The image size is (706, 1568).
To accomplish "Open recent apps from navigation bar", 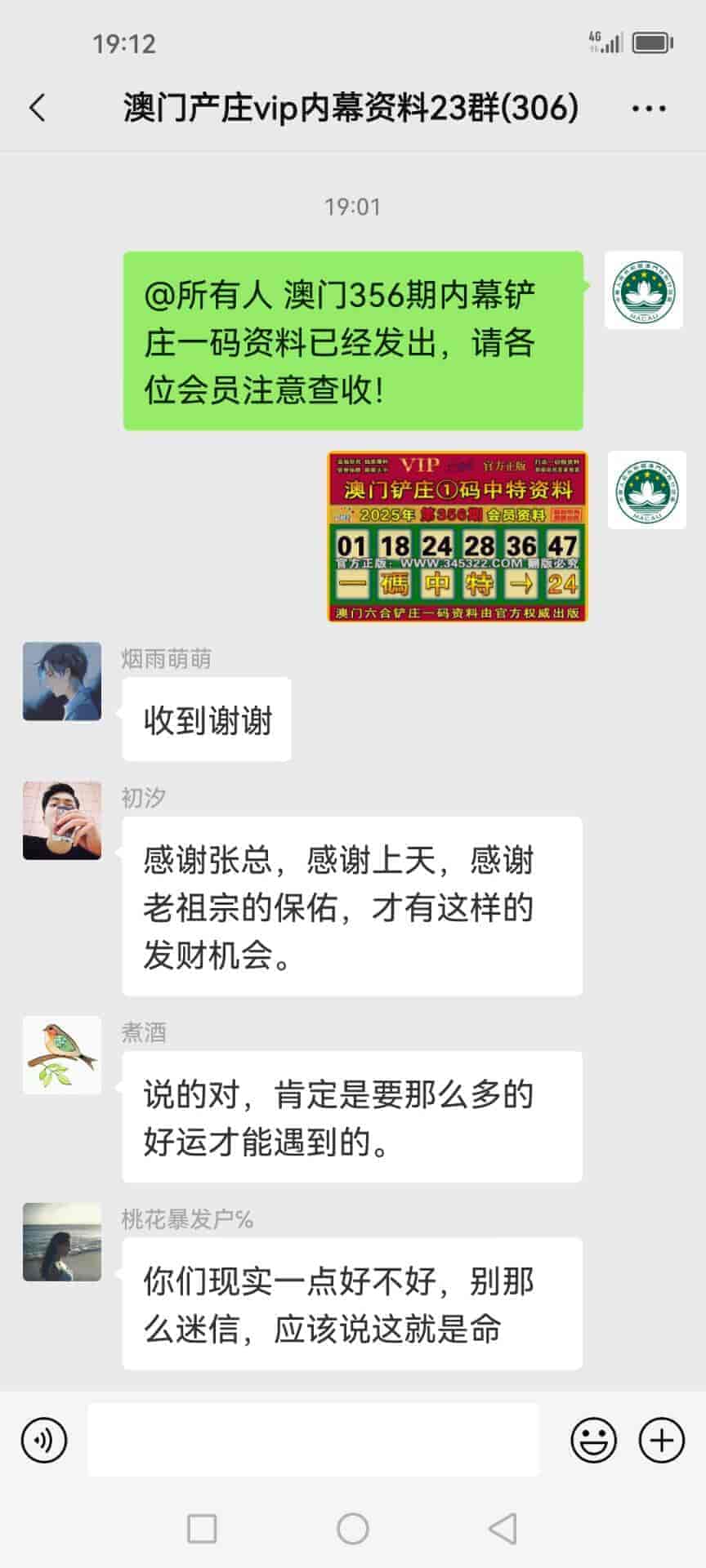I will coord(202,1528).
